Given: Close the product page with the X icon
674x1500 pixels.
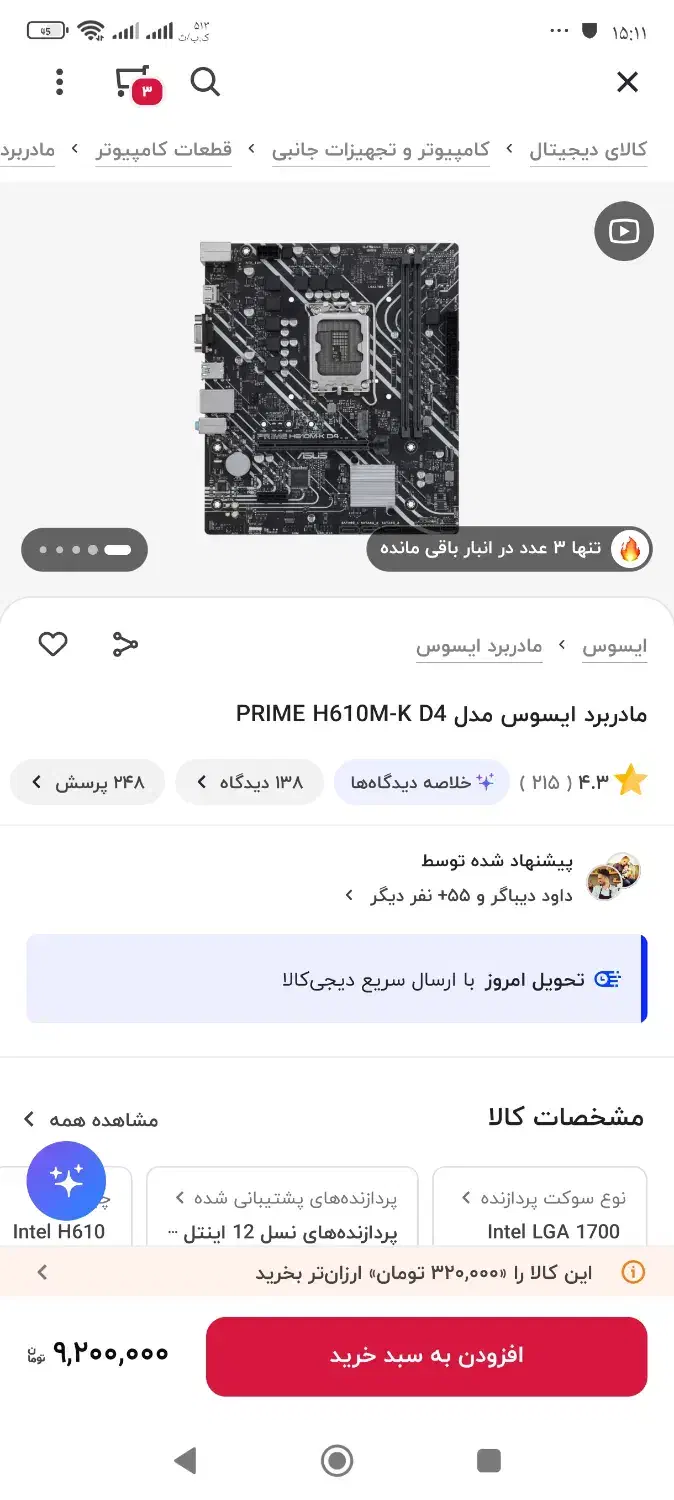Looking at the screenshot, I should click(627, 82).
